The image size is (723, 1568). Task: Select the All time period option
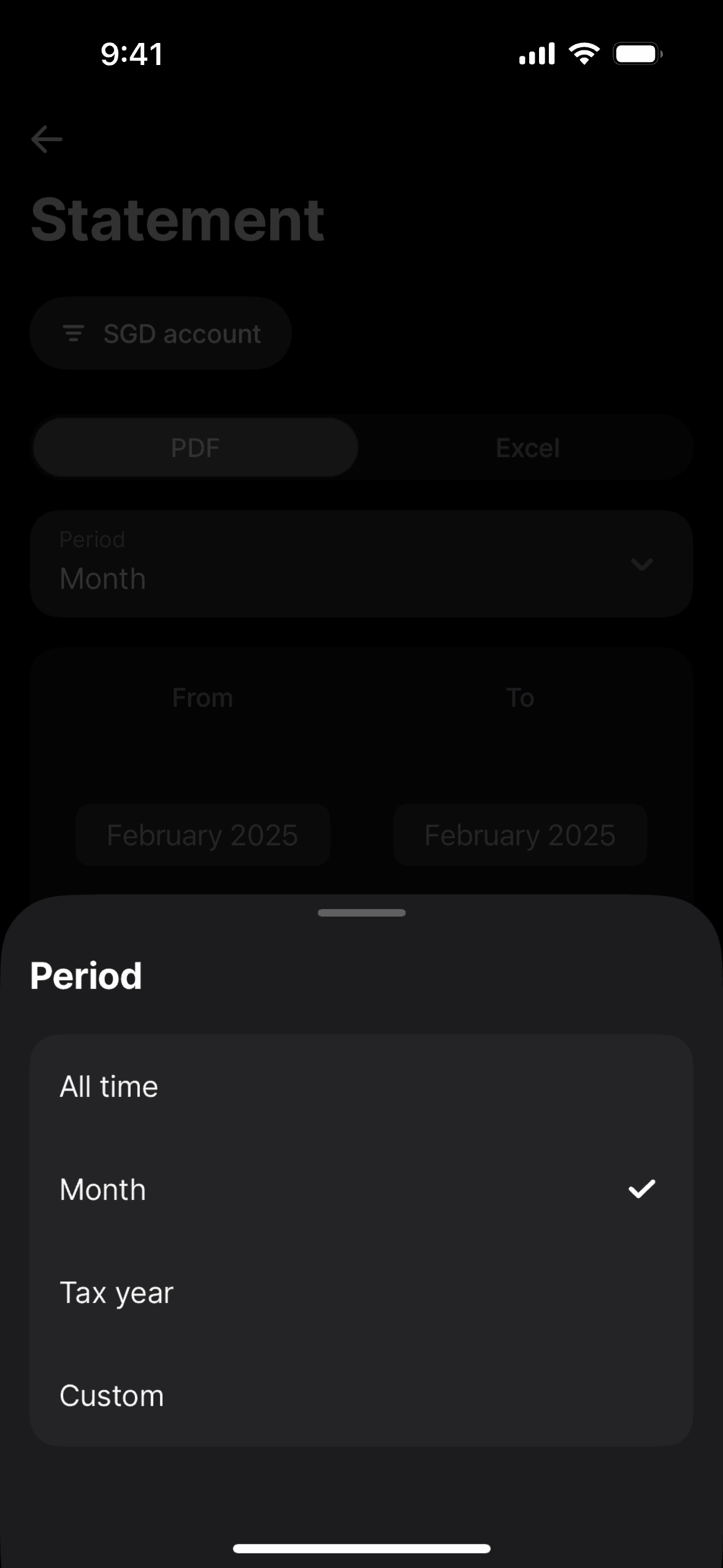tap(361, 1086)
